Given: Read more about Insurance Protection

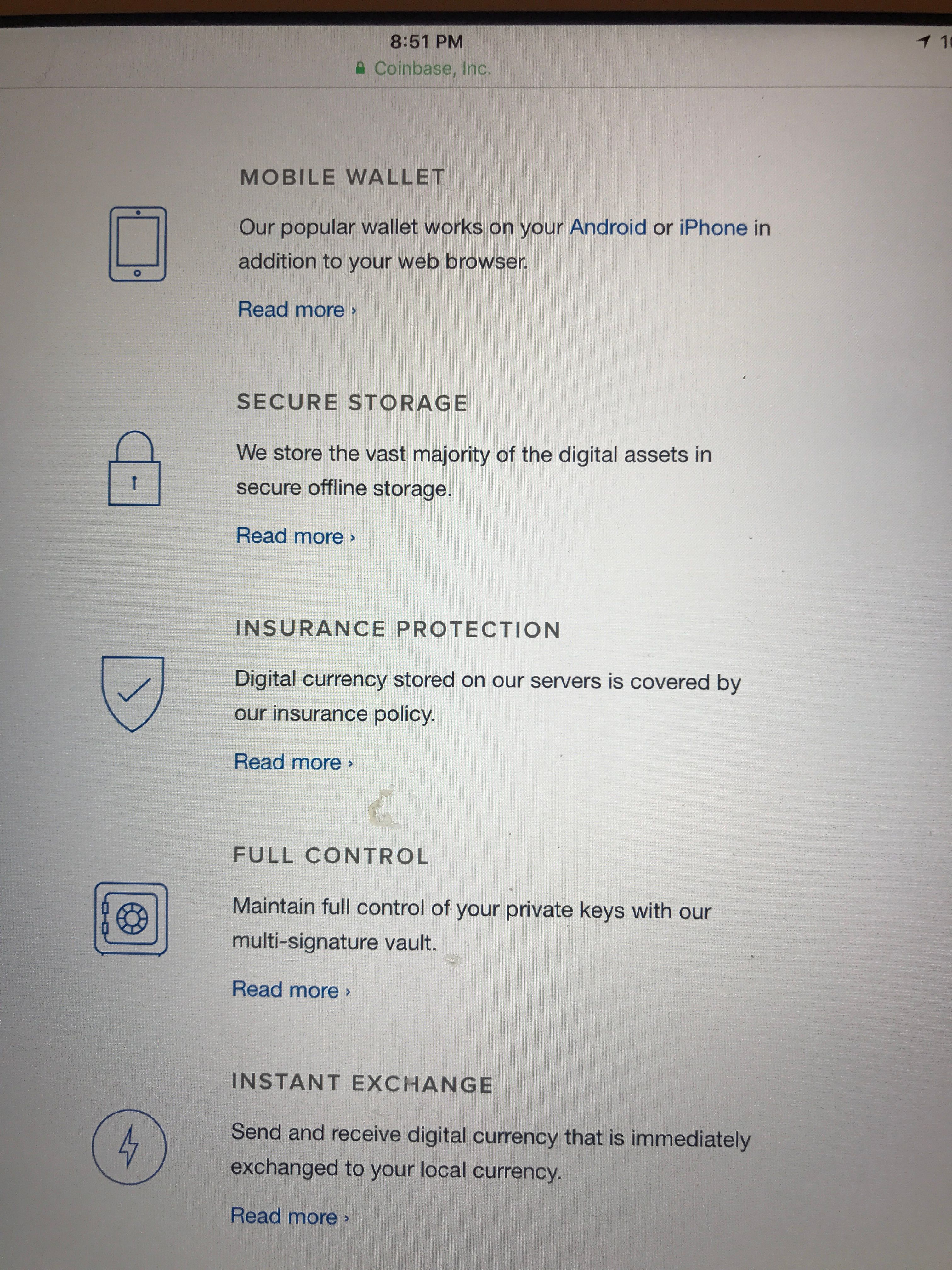Looking at the screenshot, I should point(293,763).
